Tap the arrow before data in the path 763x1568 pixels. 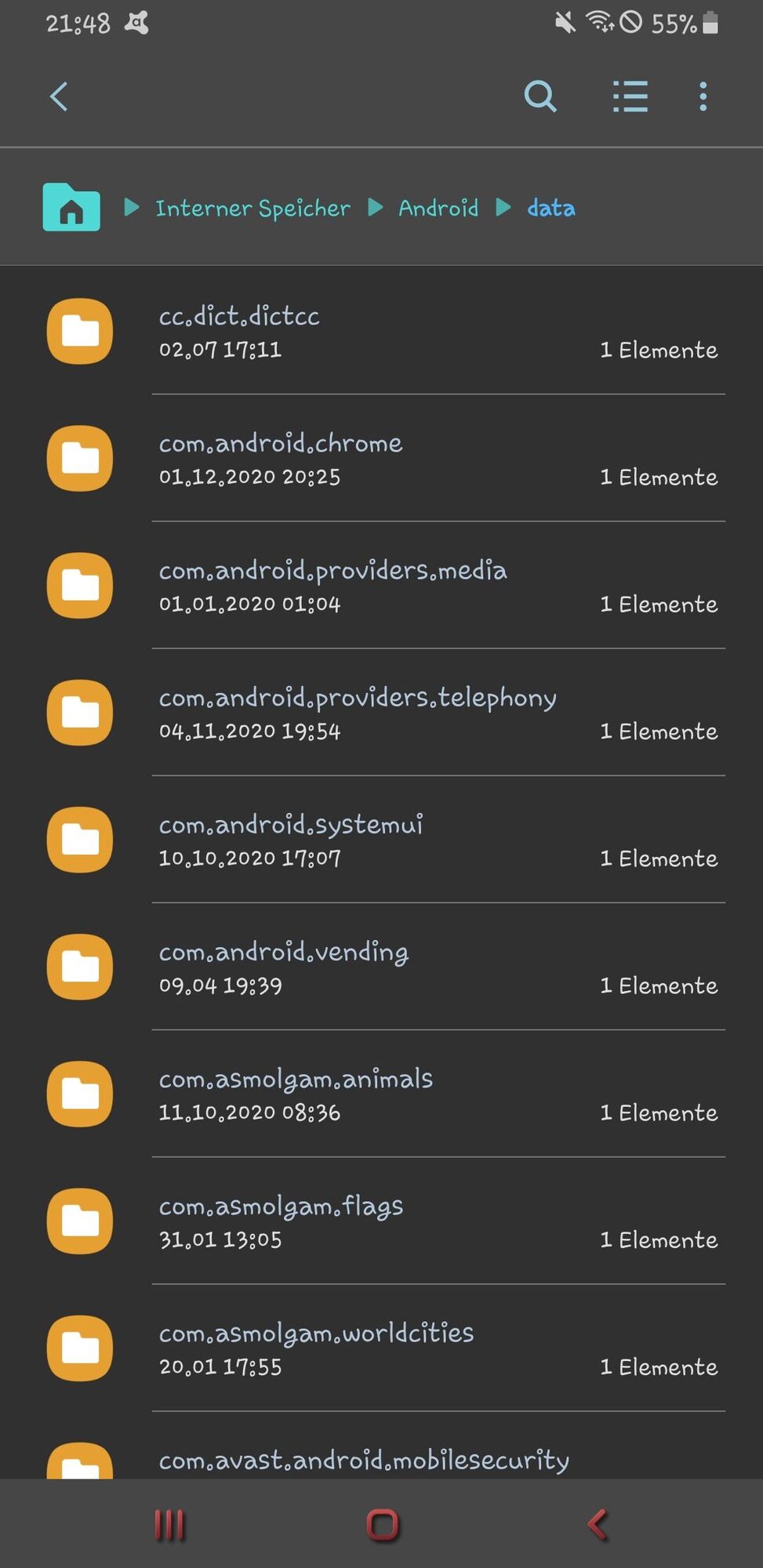503,208
